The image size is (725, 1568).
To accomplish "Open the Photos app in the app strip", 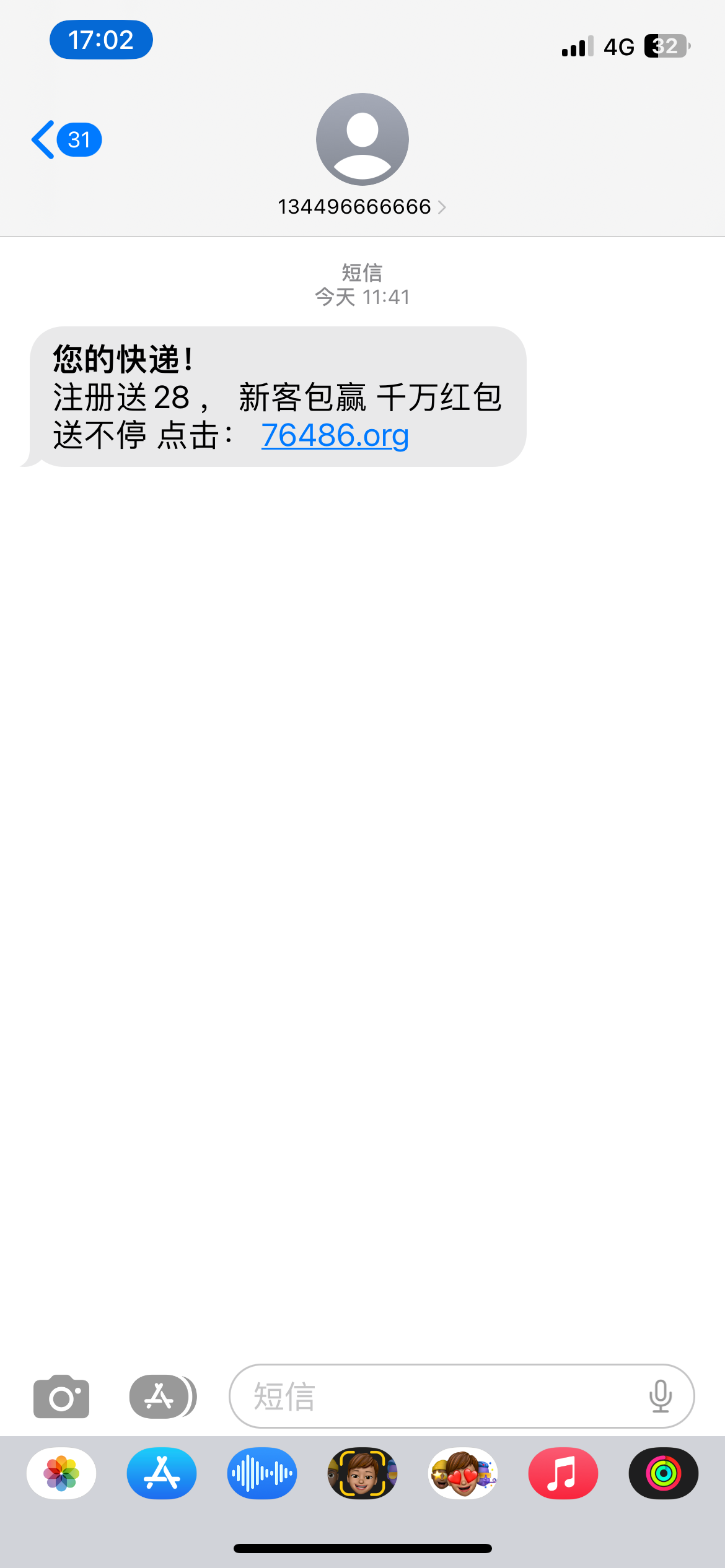I will coord(61,1473).
